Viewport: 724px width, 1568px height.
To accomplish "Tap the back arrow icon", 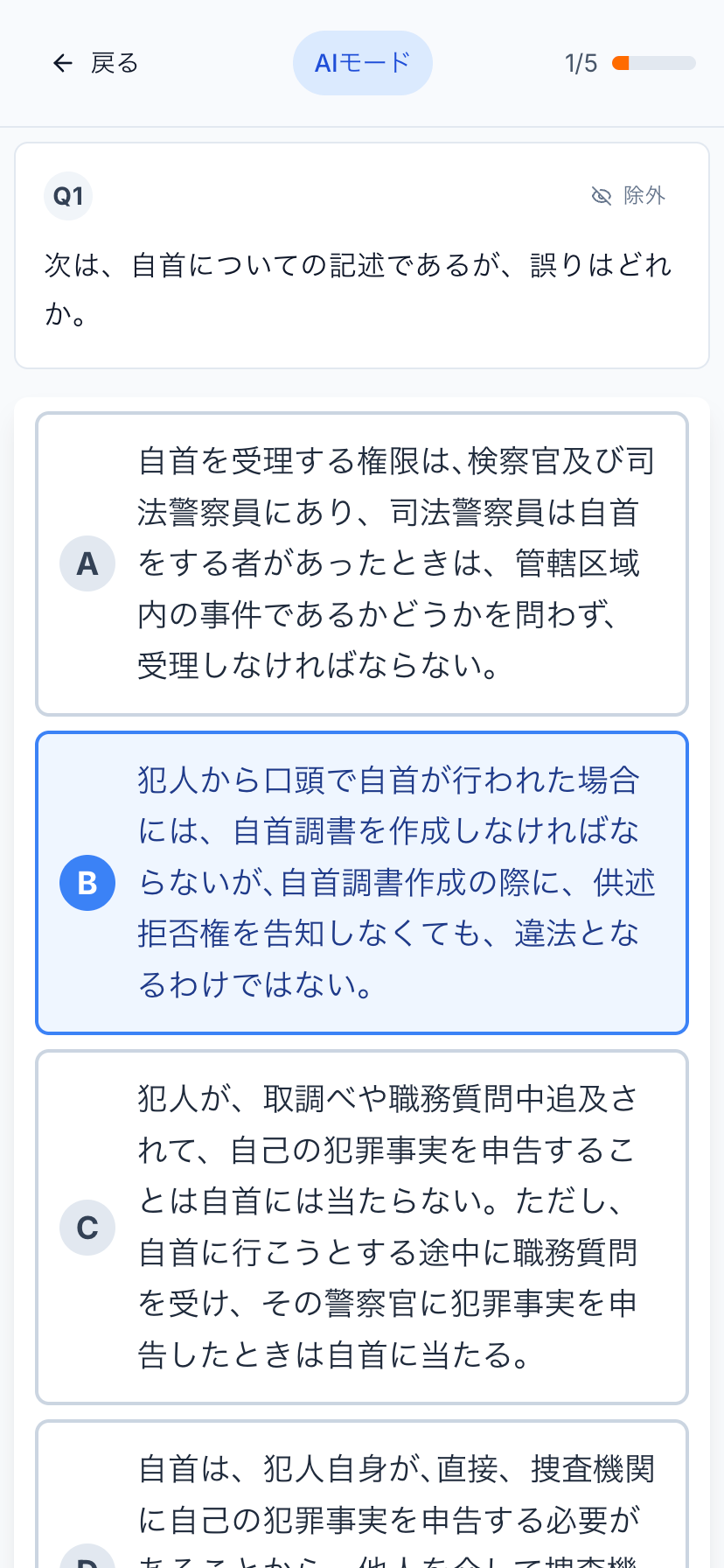I will click(x=62, y=62).
